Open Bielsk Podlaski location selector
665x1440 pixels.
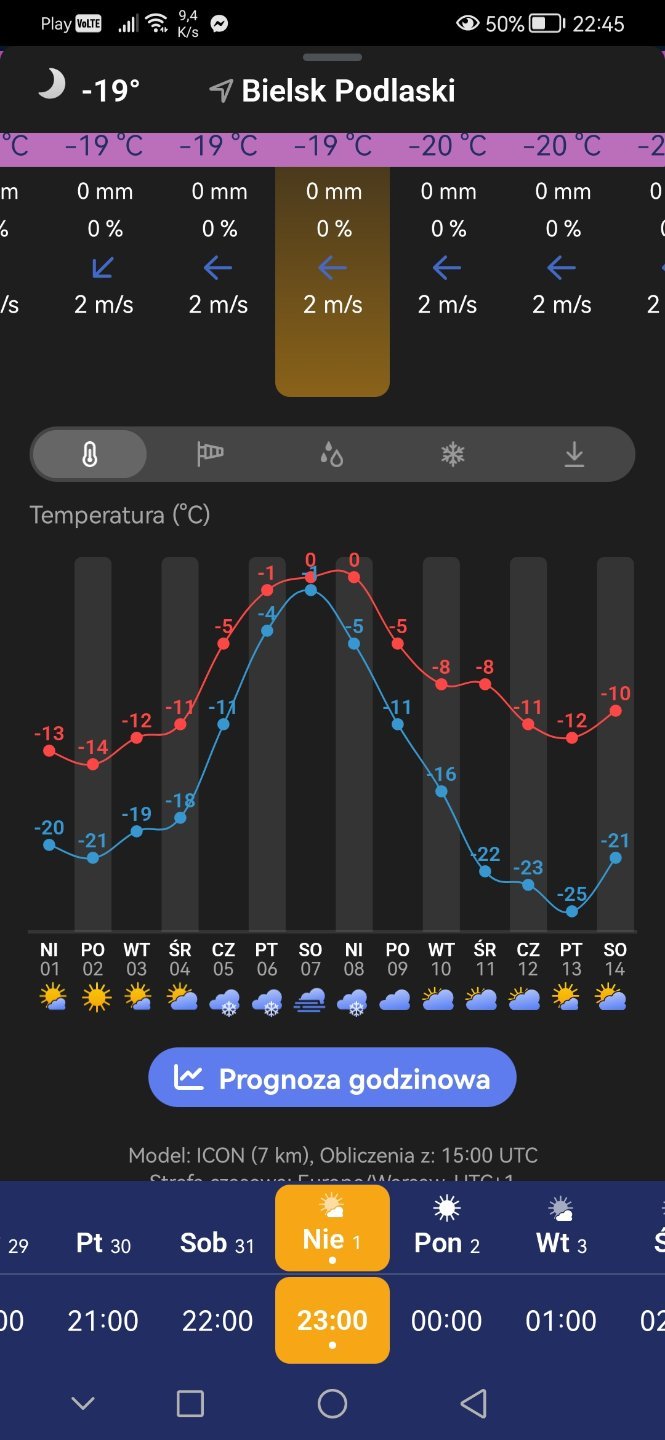(332, 91)
